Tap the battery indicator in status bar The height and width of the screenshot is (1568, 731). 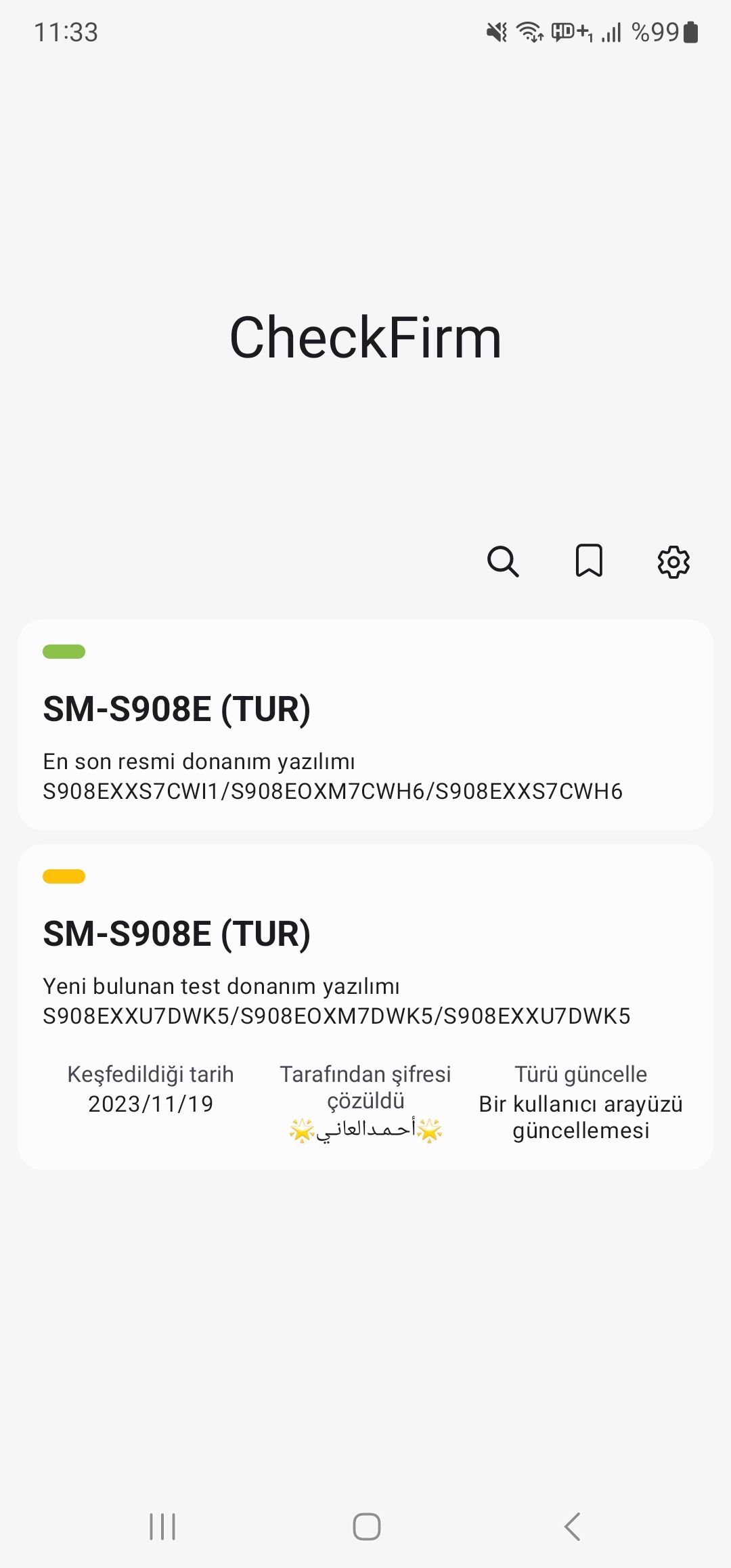pos(689,32)
